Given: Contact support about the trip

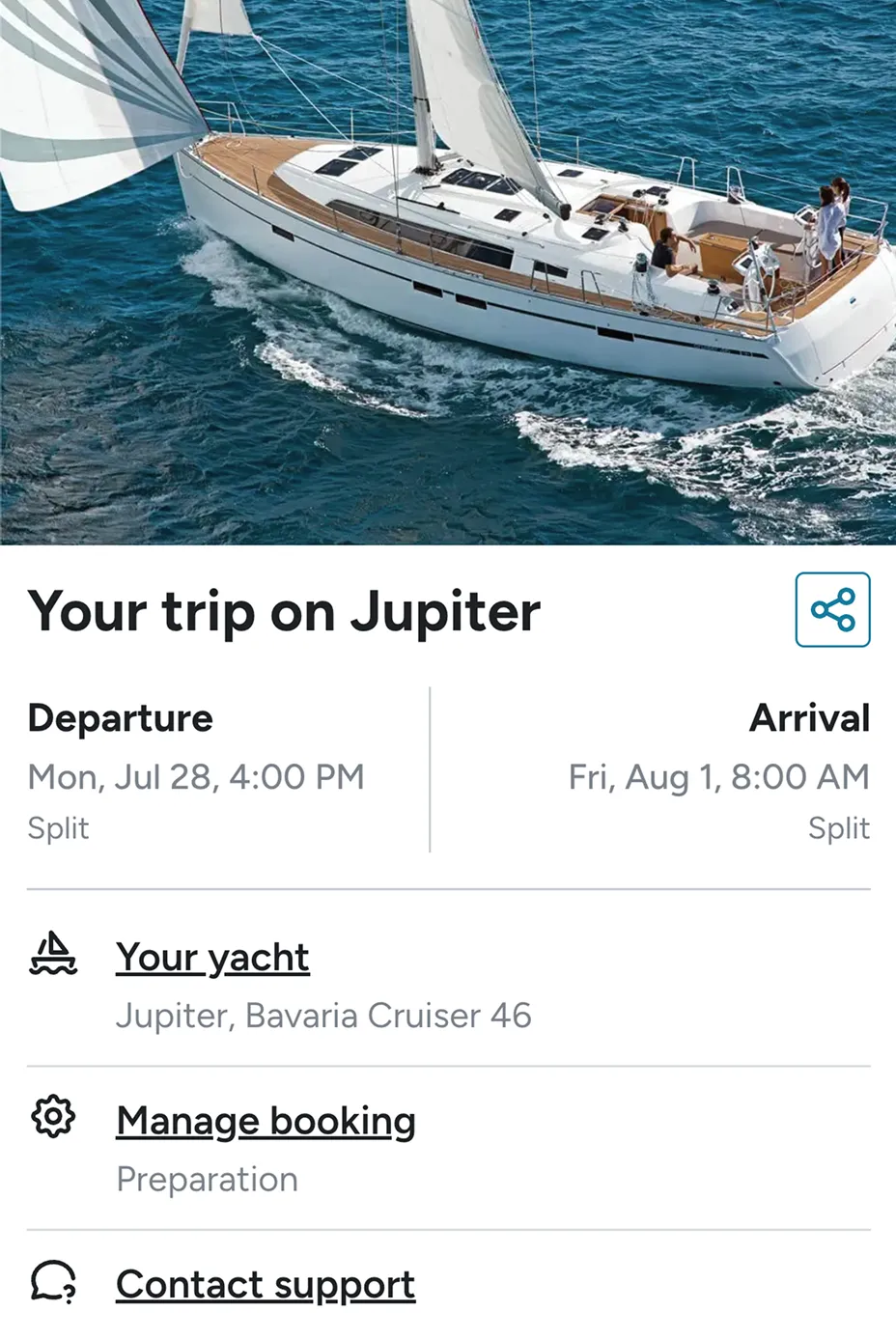Looking at the screenshot, I should [x=266, y=1285].
